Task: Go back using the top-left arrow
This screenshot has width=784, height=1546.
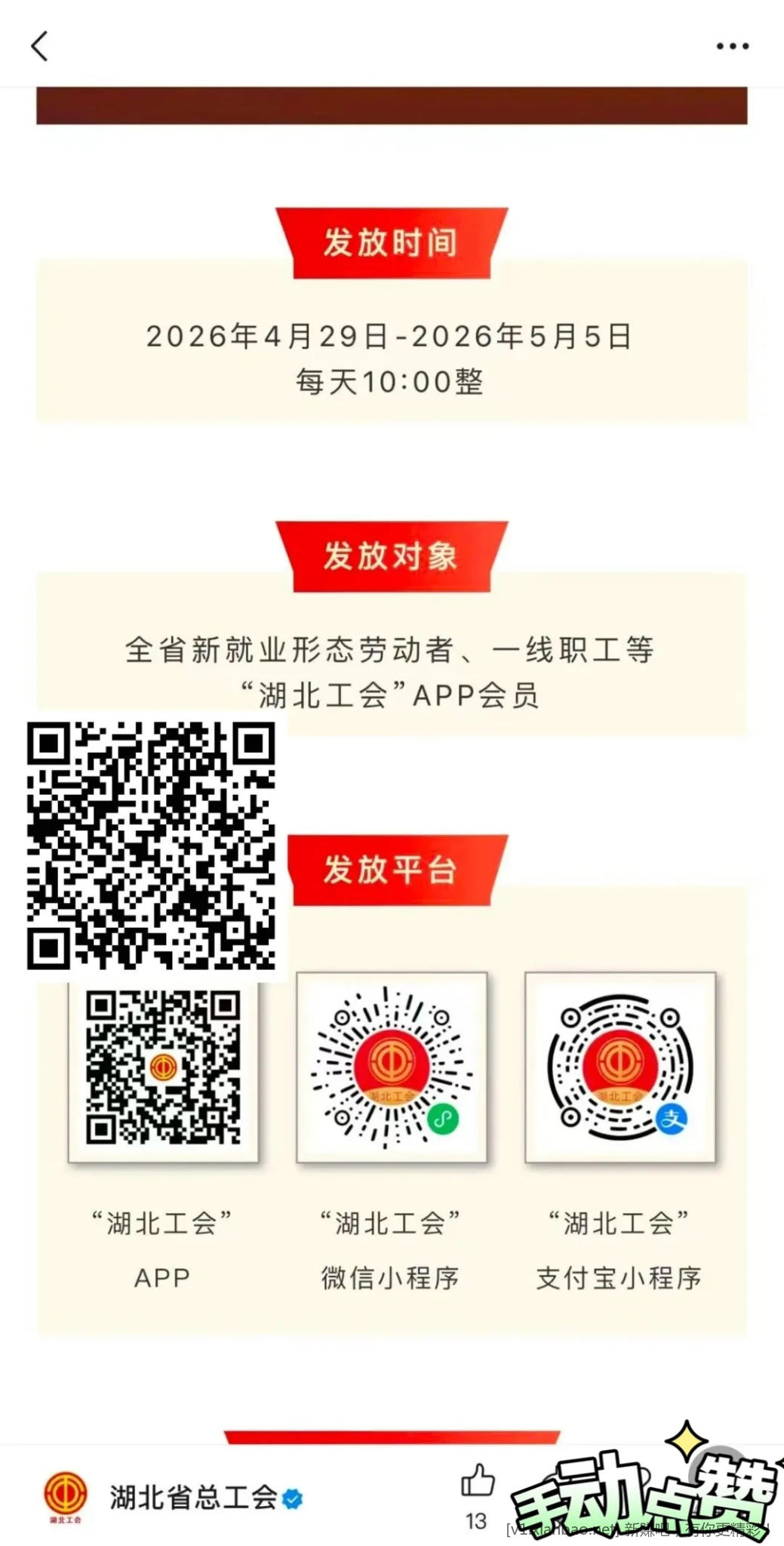Action: [x=40, y=46]
